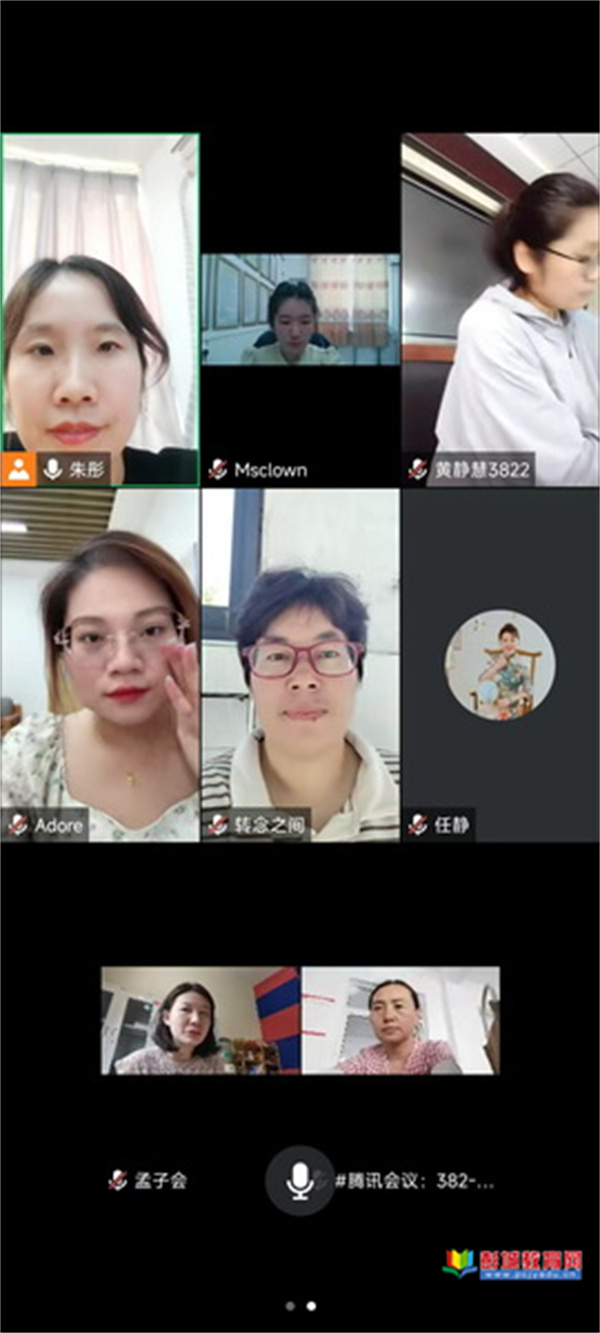
Task: Open Adore's video tile
Action: click(x=100, y=665)
